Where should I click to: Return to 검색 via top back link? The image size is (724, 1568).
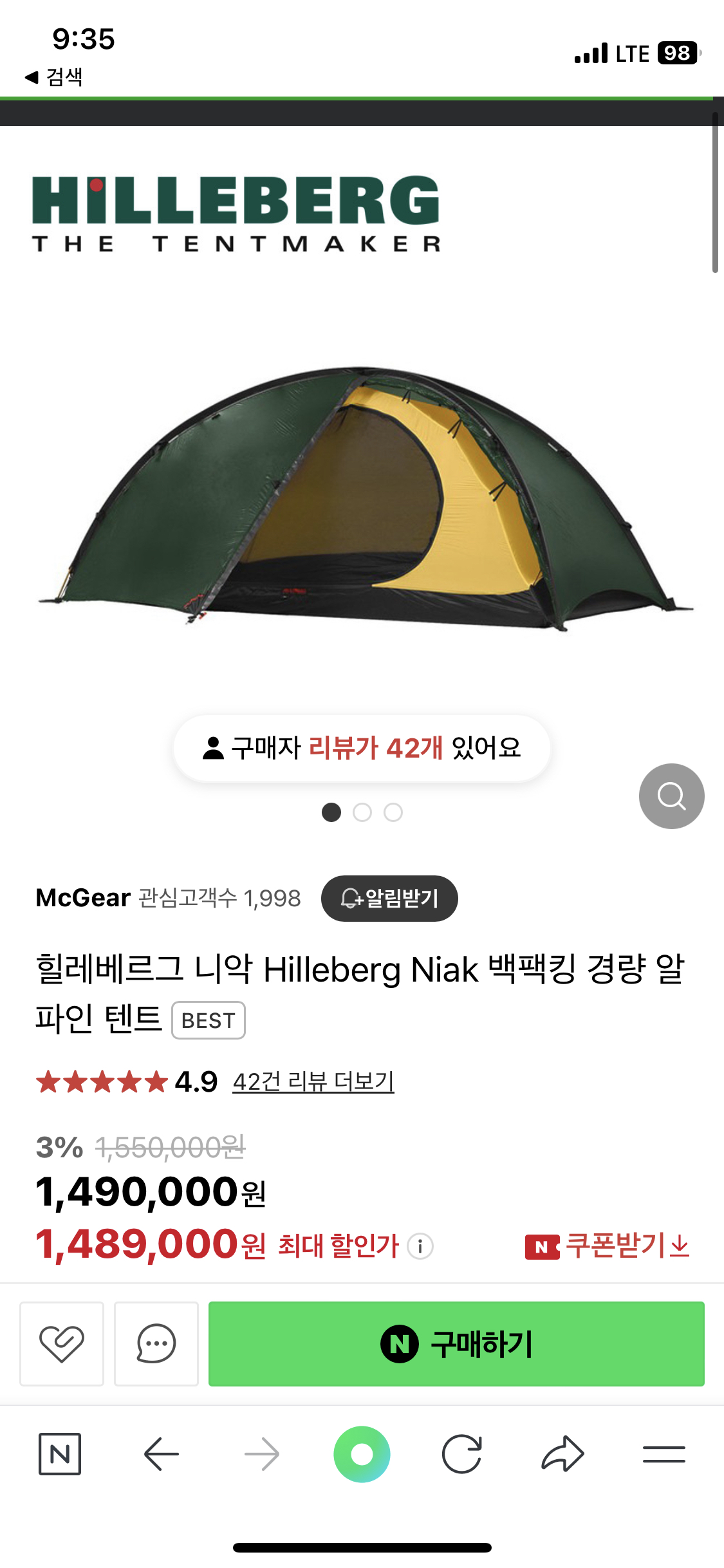pos(55,77)
